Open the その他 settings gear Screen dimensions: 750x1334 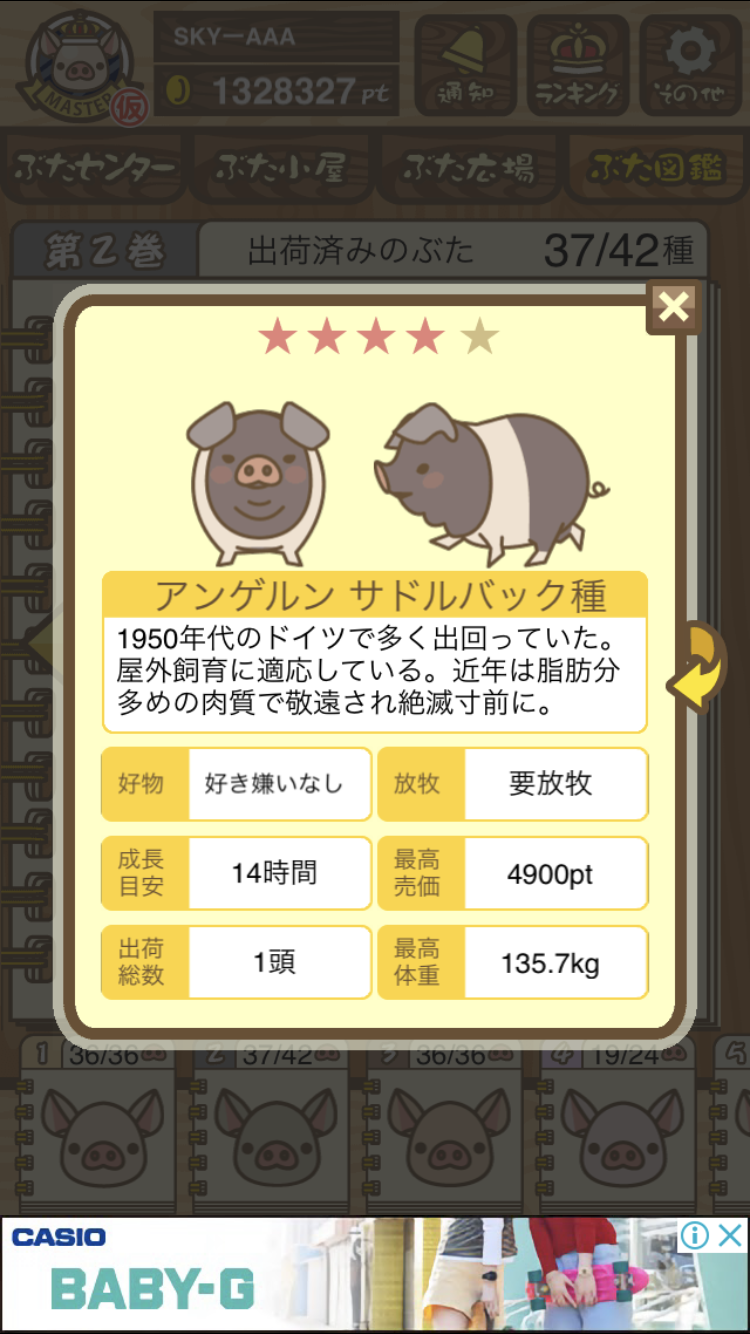coord(690,65)
